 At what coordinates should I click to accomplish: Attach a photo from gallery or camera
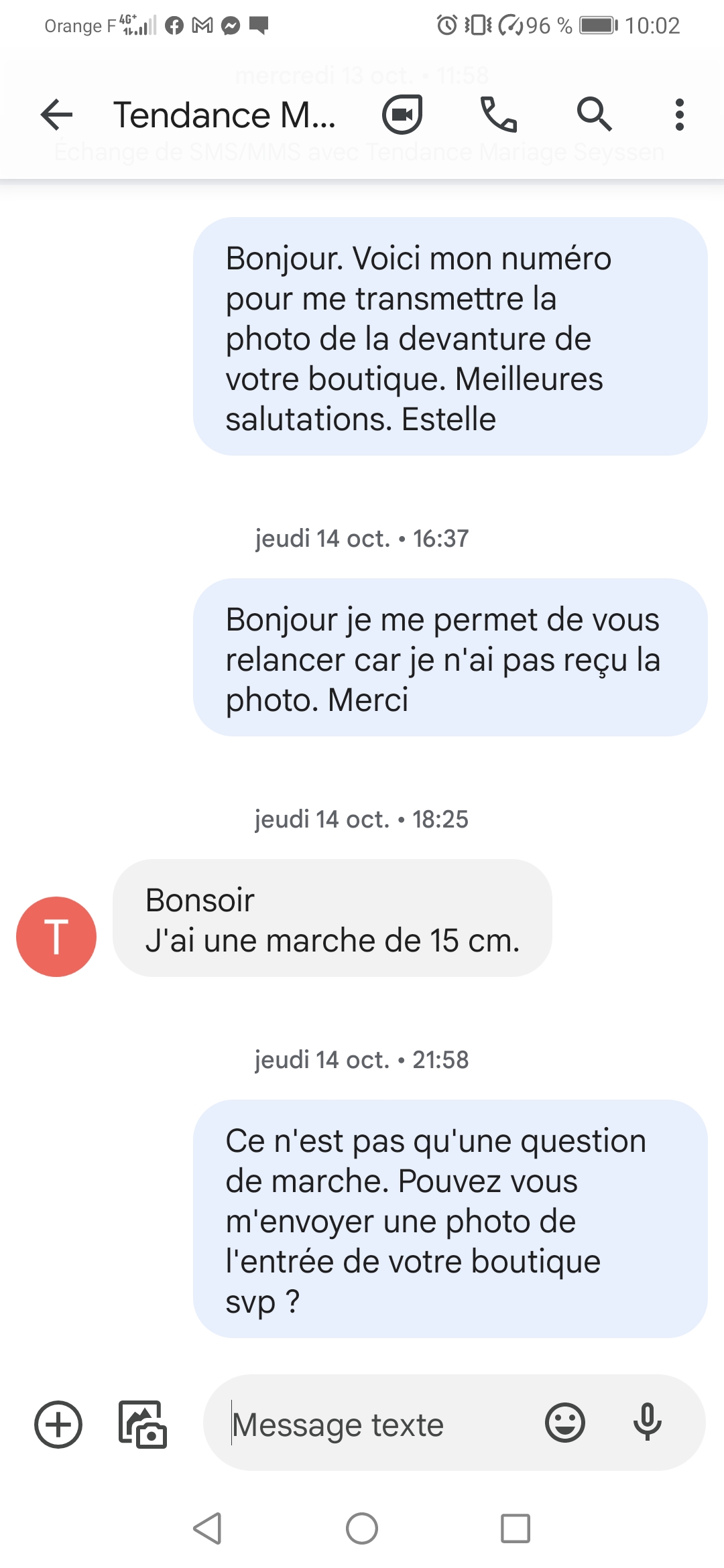point(142,1424)
